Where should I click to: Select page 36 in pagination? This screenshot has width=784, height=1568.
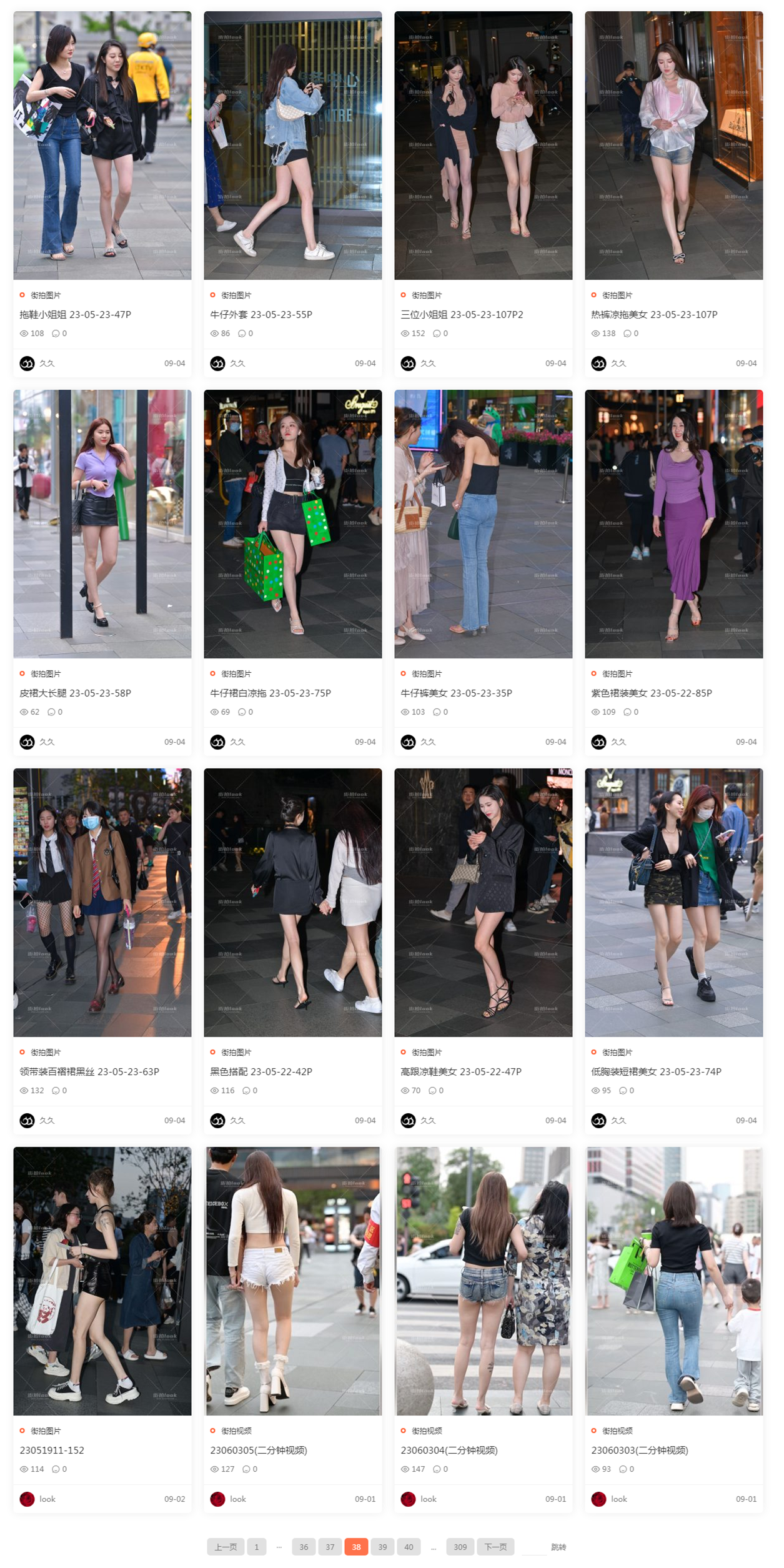pos(304,1547)
